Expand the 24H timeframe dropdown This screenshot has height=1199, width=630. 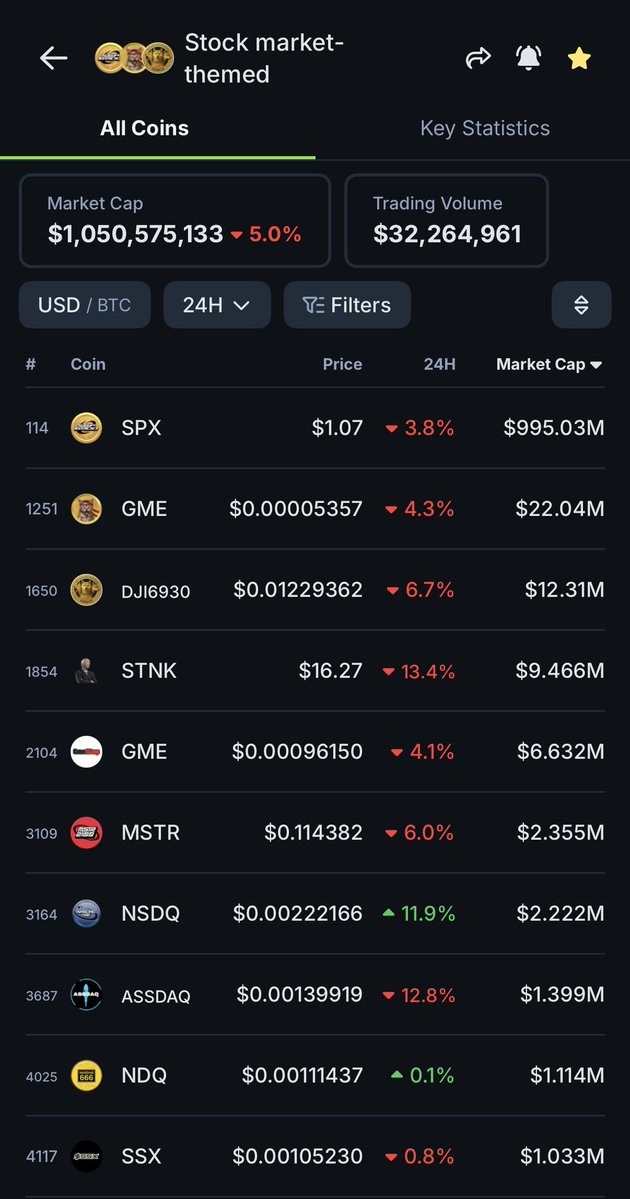point(216,305)
